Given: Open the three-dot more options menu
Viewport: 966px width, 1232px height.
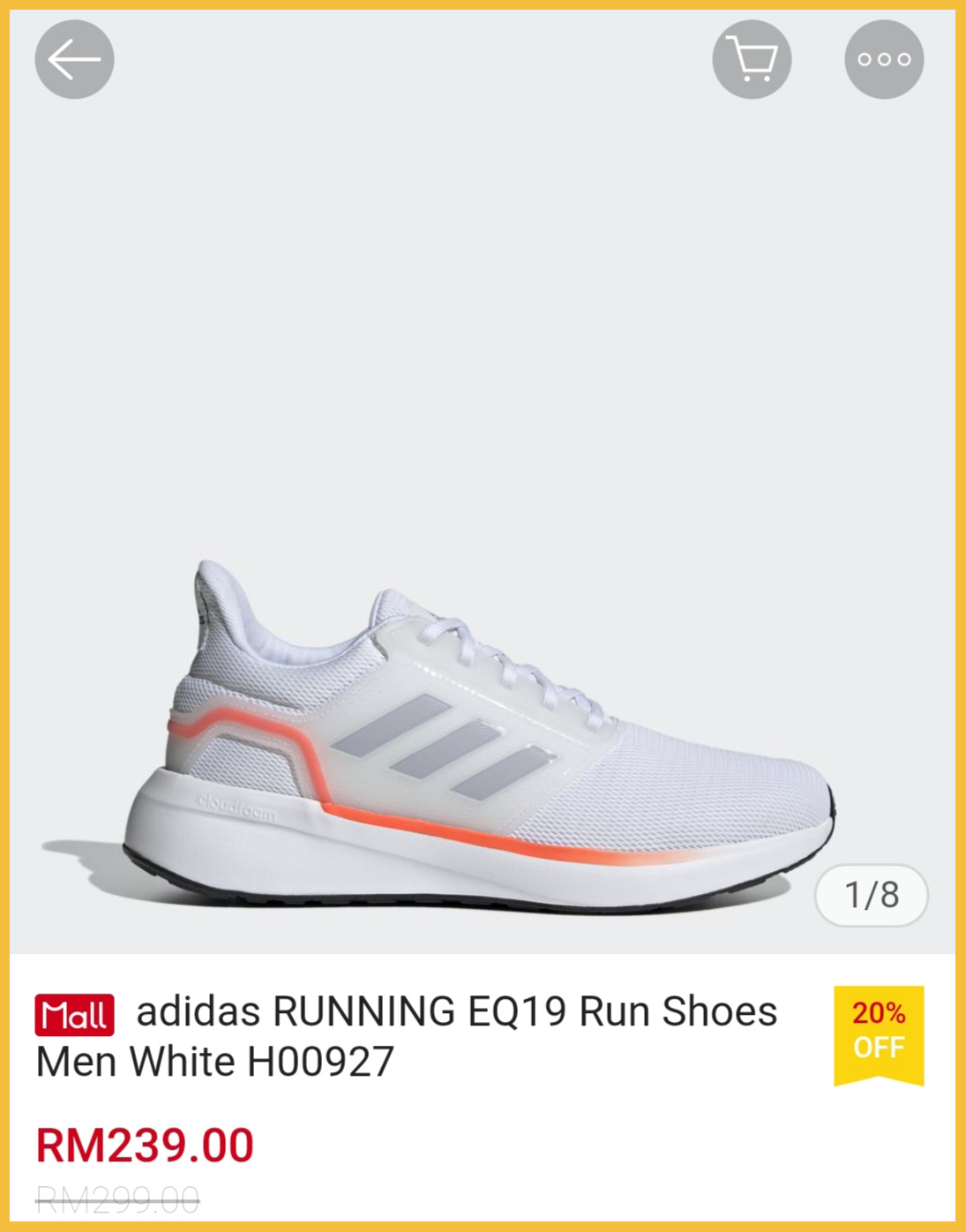Looking at the screenshot, I should pos(884,59).
